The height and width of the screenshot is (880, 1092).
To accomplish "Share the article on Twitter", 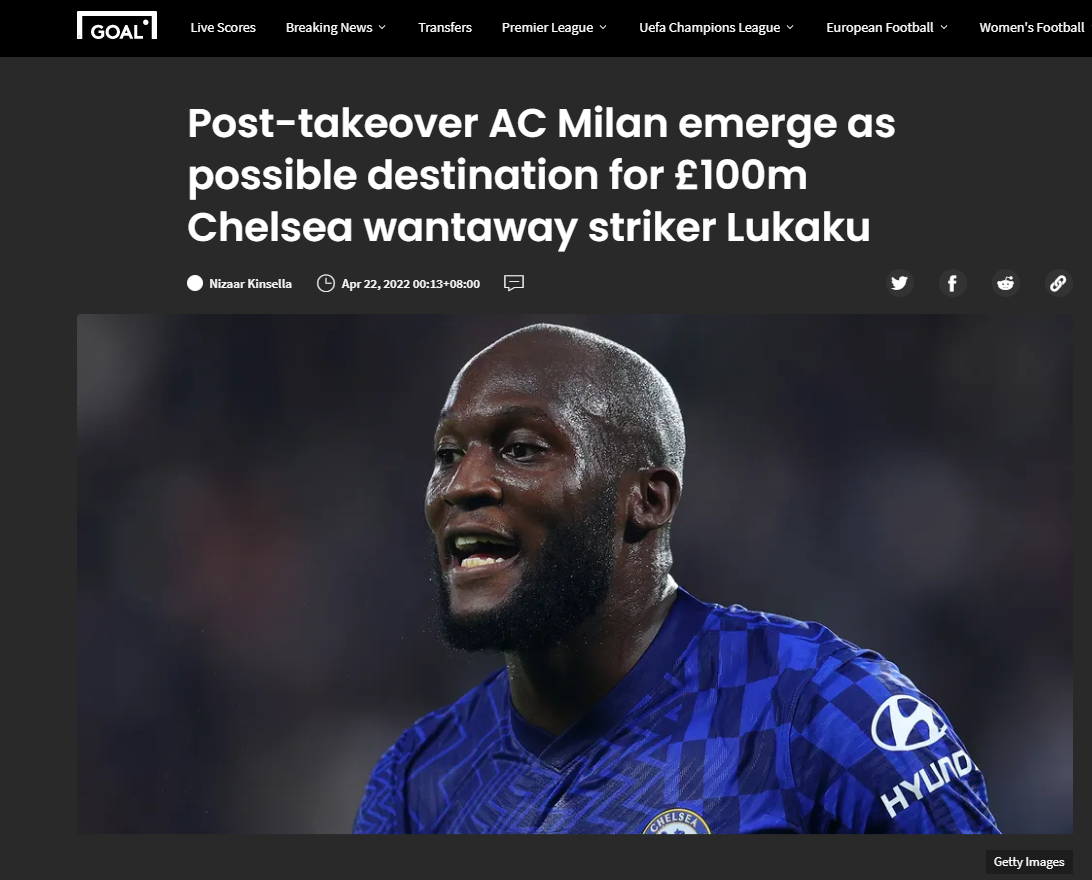I will tap(899, 284).
